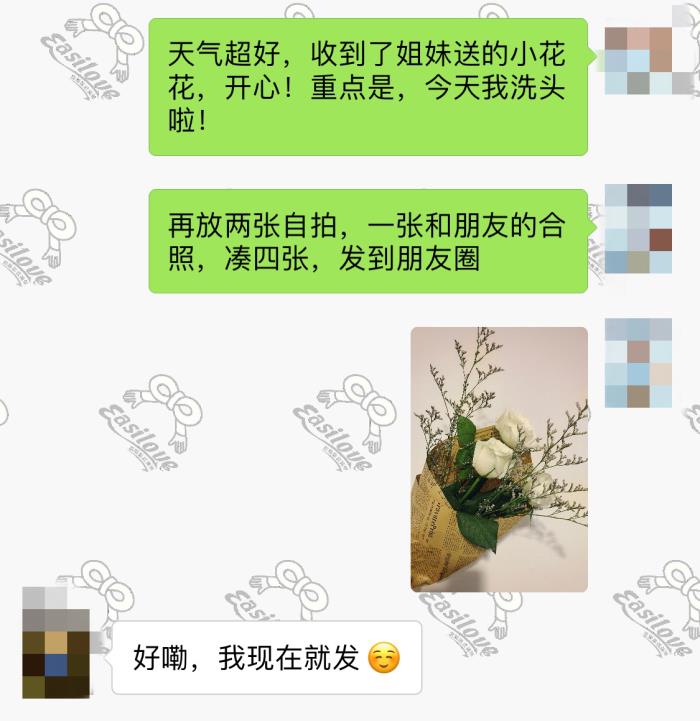The width and height of the screenshot is (700, 721).
Task: Tap the sender avatar next to 再放两张自拍 message
Action: coord(639,229)
